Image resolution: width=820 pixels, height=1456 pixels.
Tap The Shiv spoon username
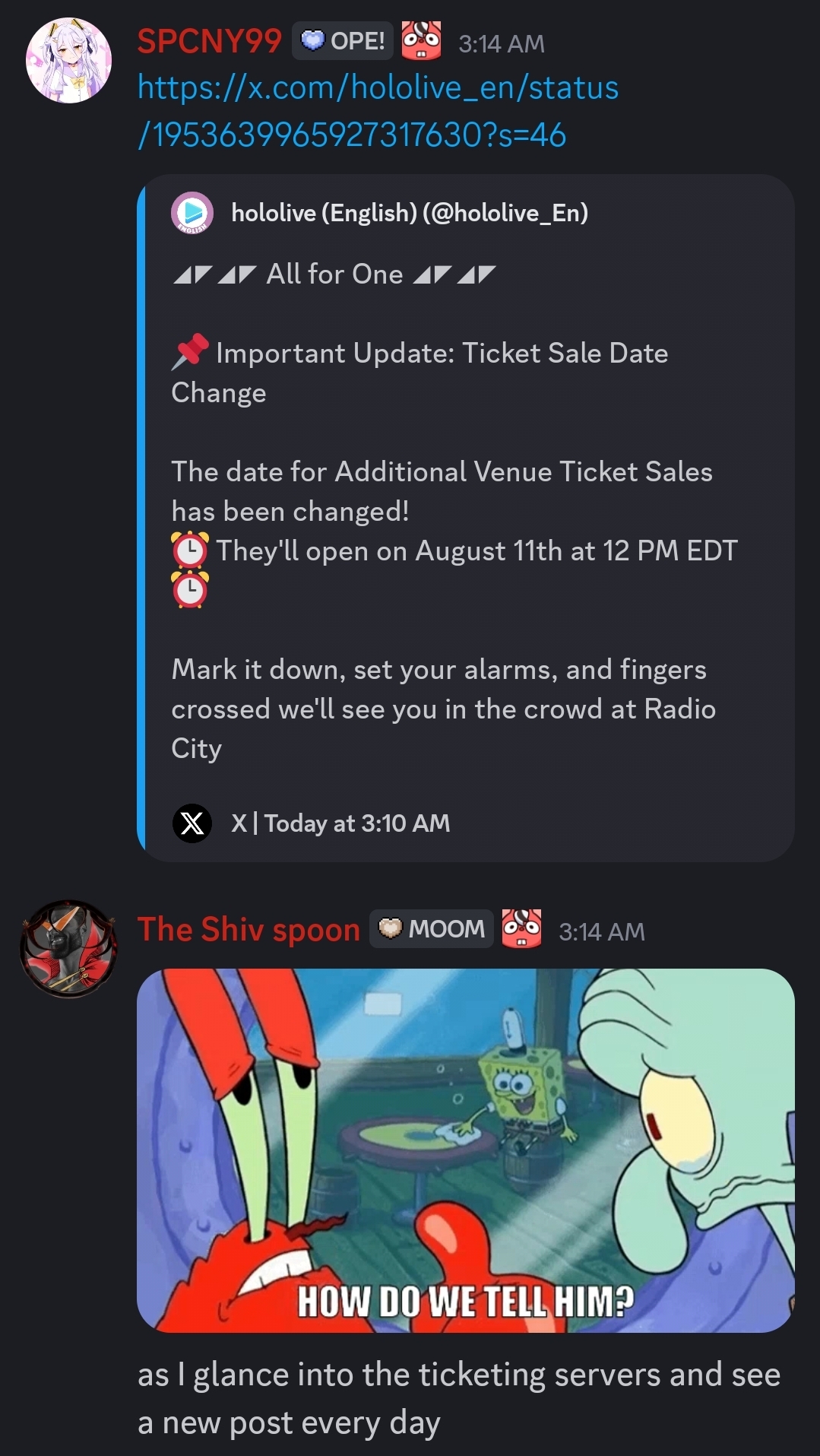click(x=249, y=929)
